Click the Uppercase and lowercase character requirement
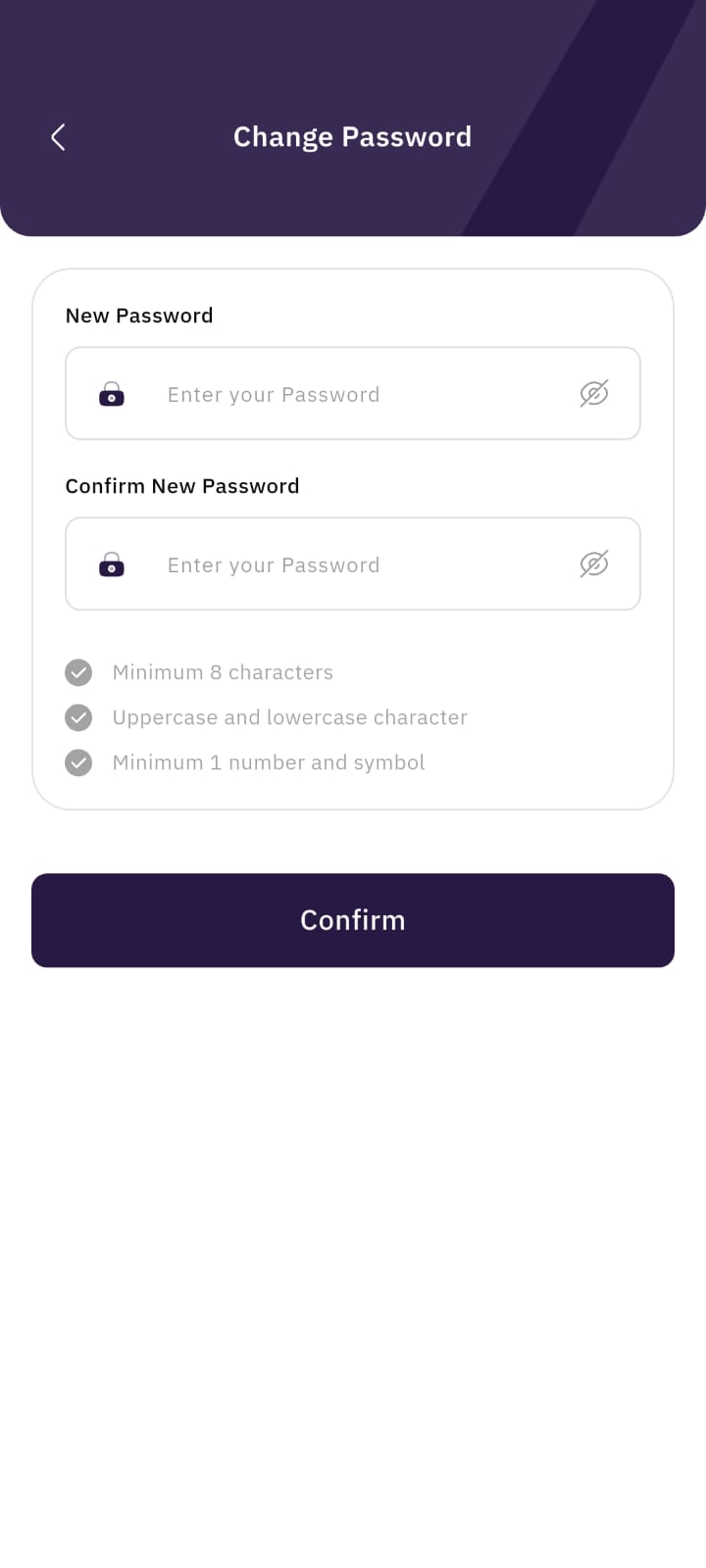 point(290,717)
